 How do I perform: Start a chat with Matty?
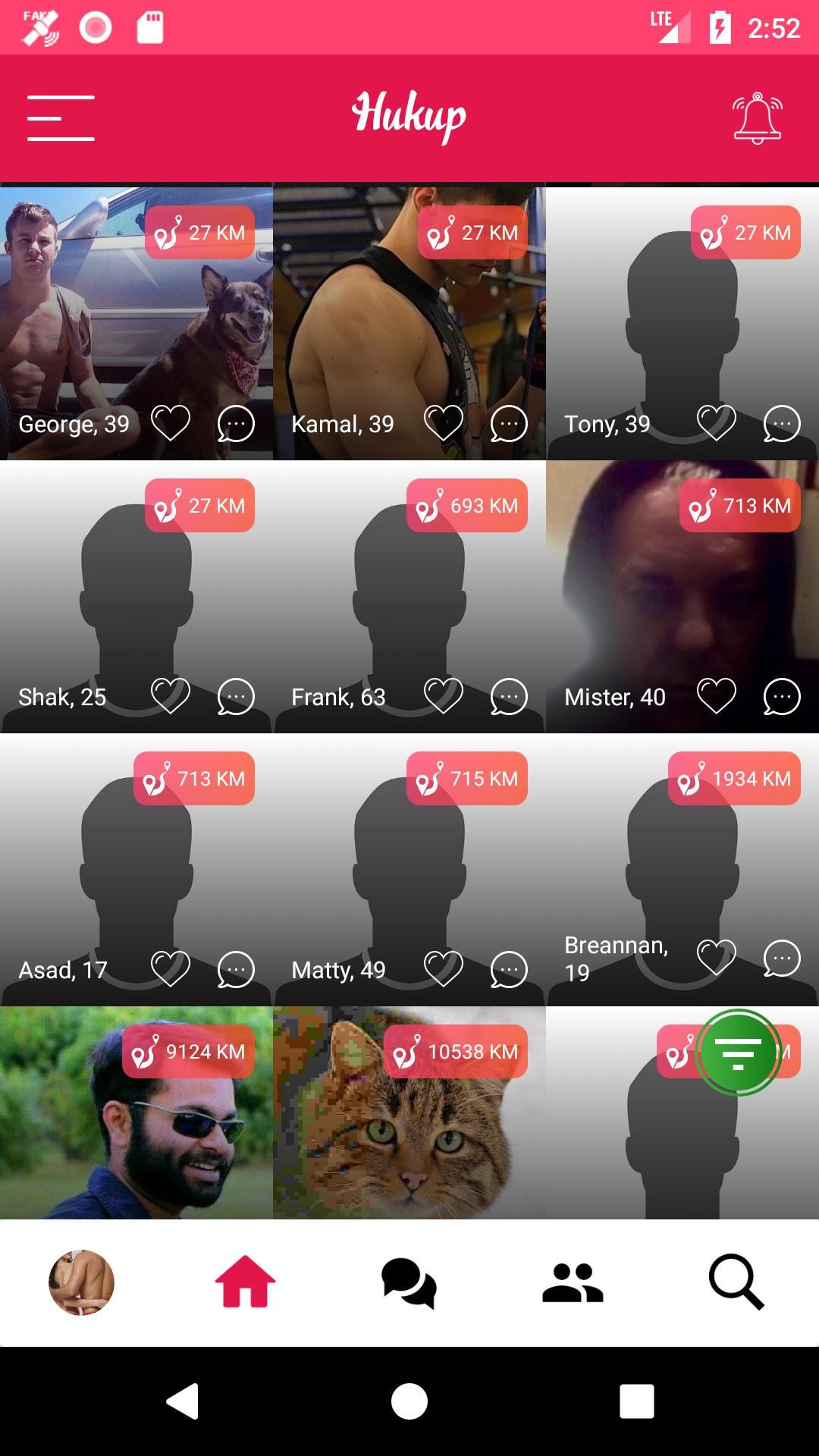coord(508,969)
